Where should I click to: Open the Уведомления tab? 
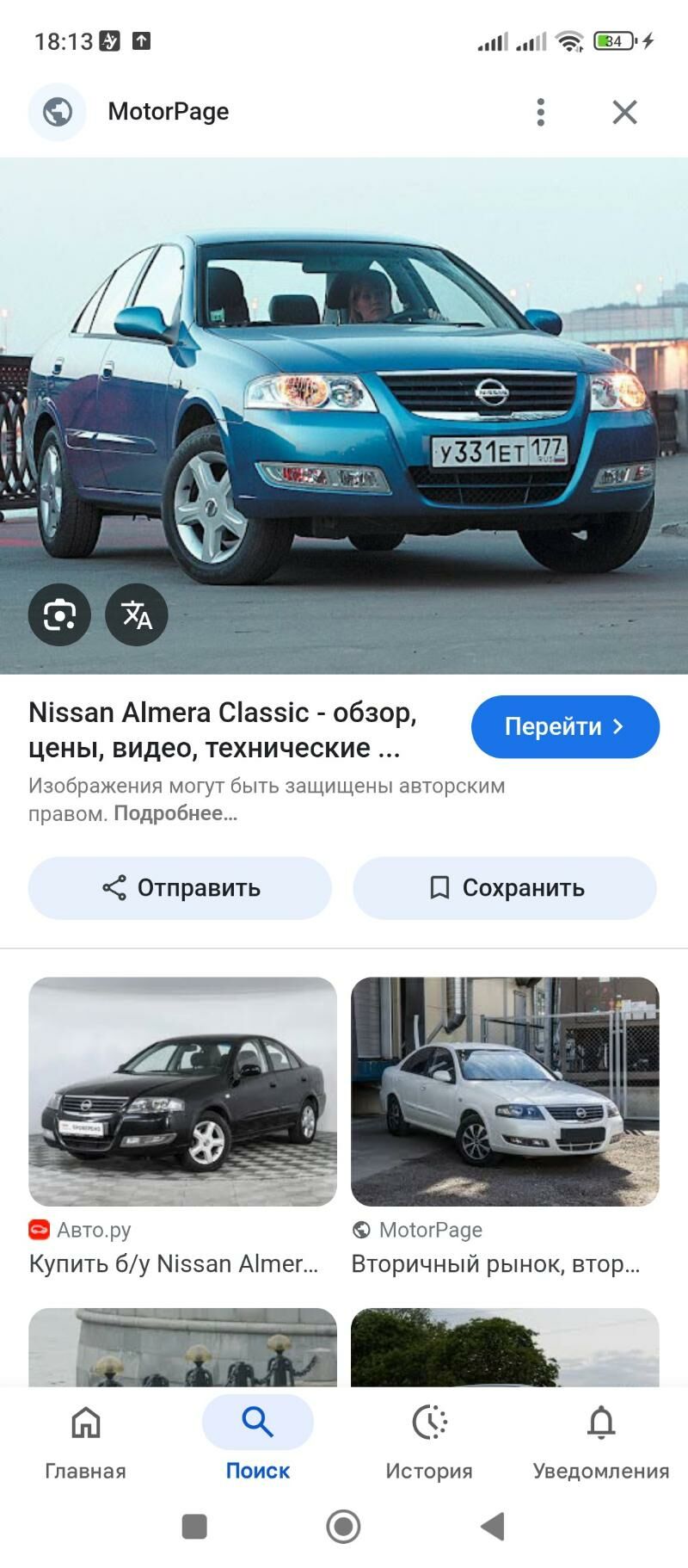(601, 1439)
